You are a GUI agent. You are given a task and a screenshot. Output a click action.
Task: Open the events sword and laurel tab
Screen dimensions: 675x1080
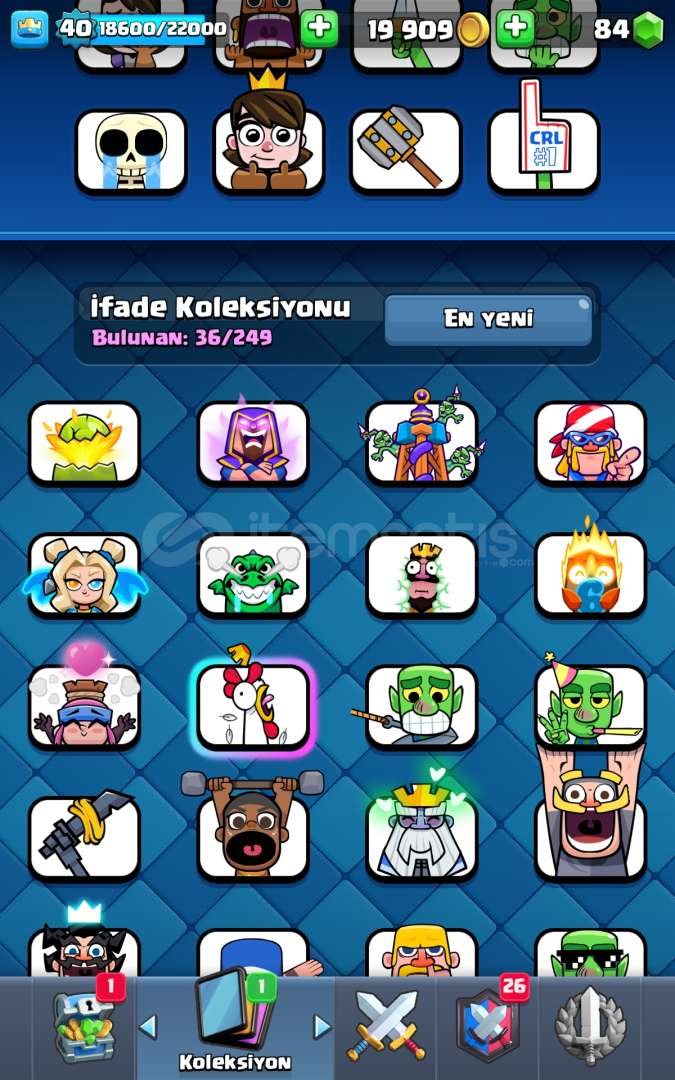(590, 1026)
